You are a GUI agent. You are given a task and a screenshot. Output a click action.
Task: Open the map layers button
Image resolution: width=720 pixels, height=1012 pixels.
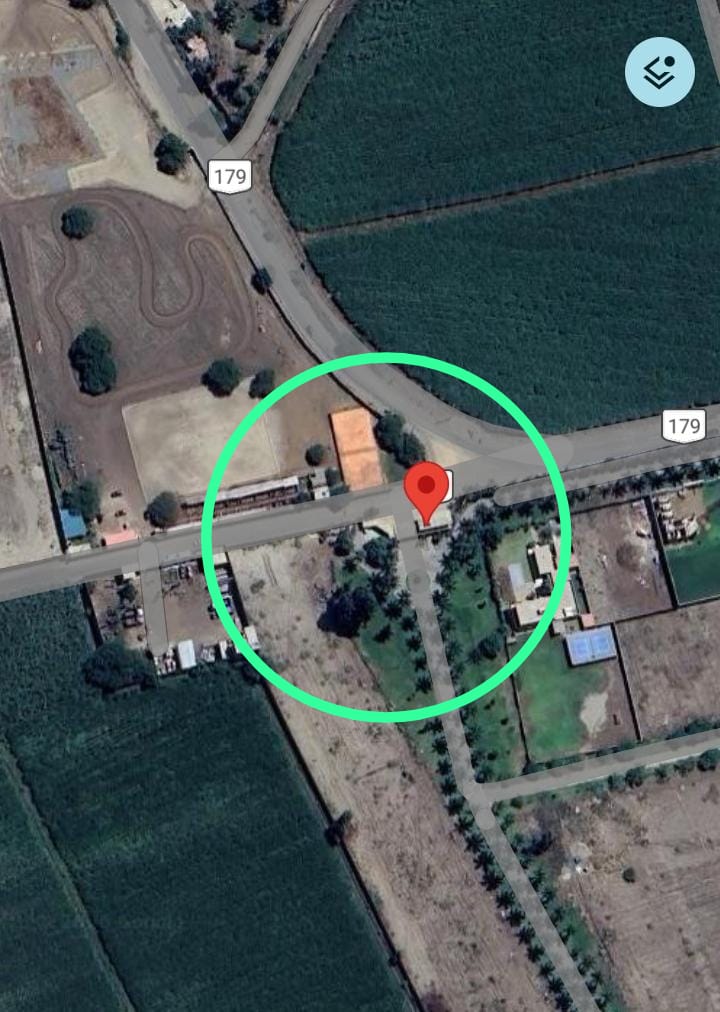tap(659, 72)
